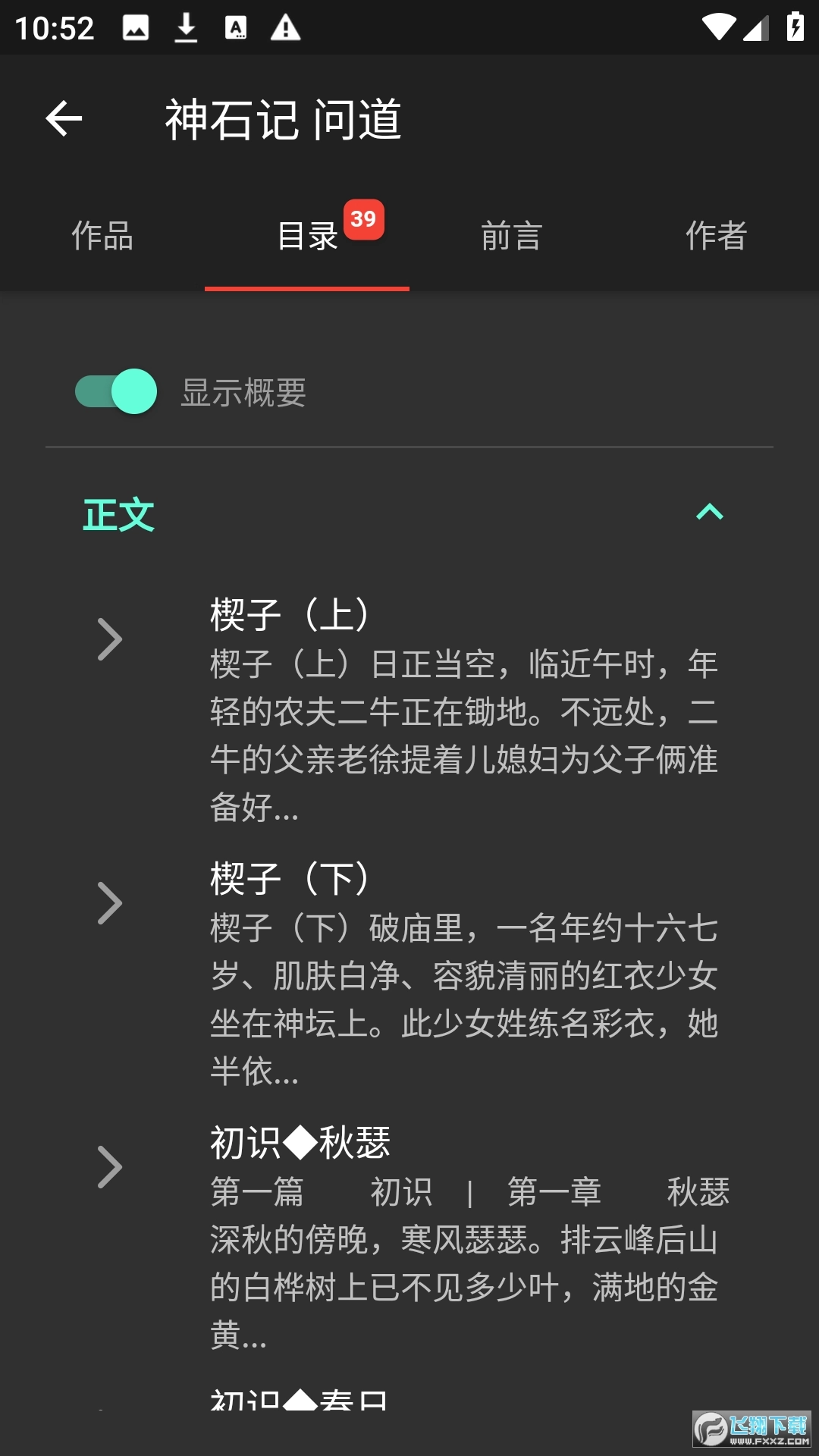Go back using the top arrow
The image size is (819, 1456).
point(64,119)
